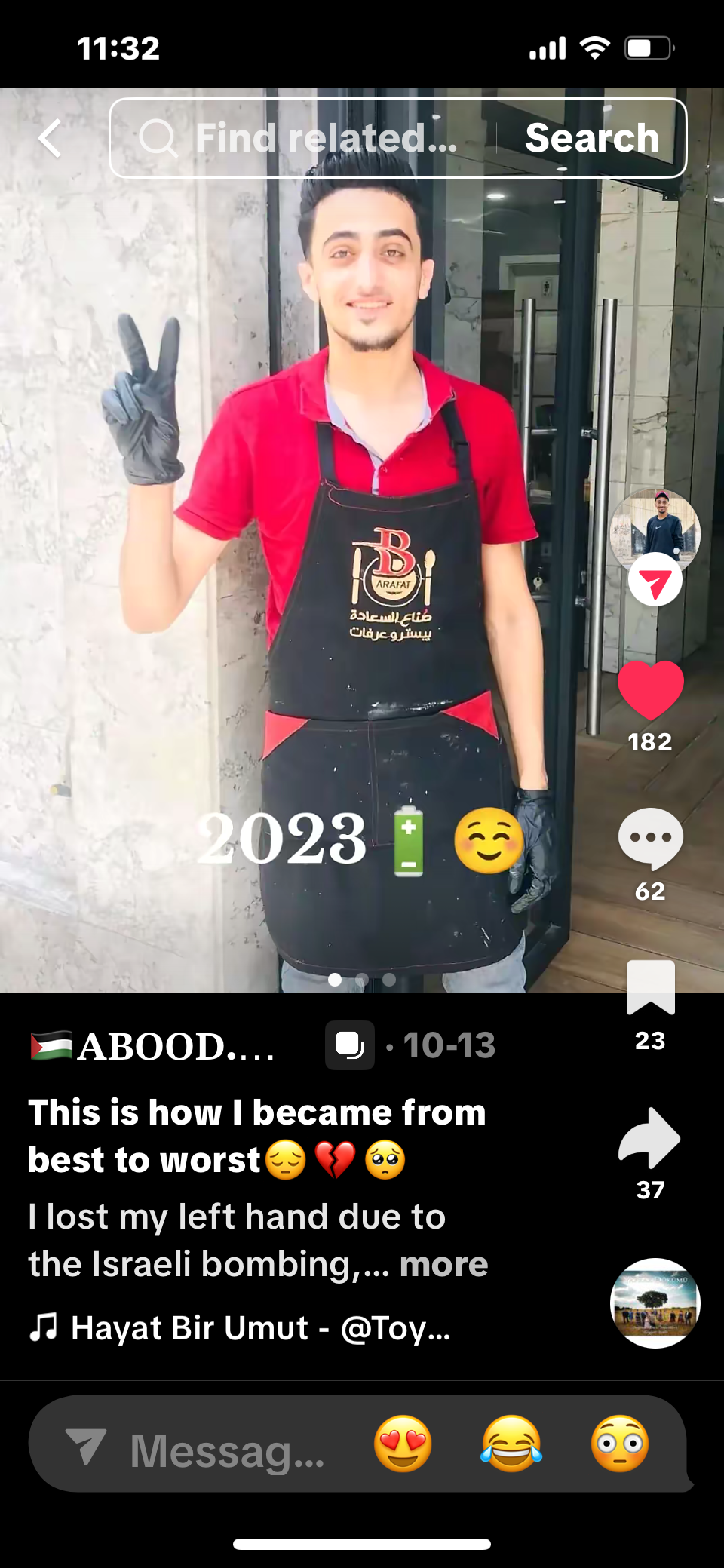Send the laughing-crying emoji reaction
724x1568 pixels.
pos(511,1444)
